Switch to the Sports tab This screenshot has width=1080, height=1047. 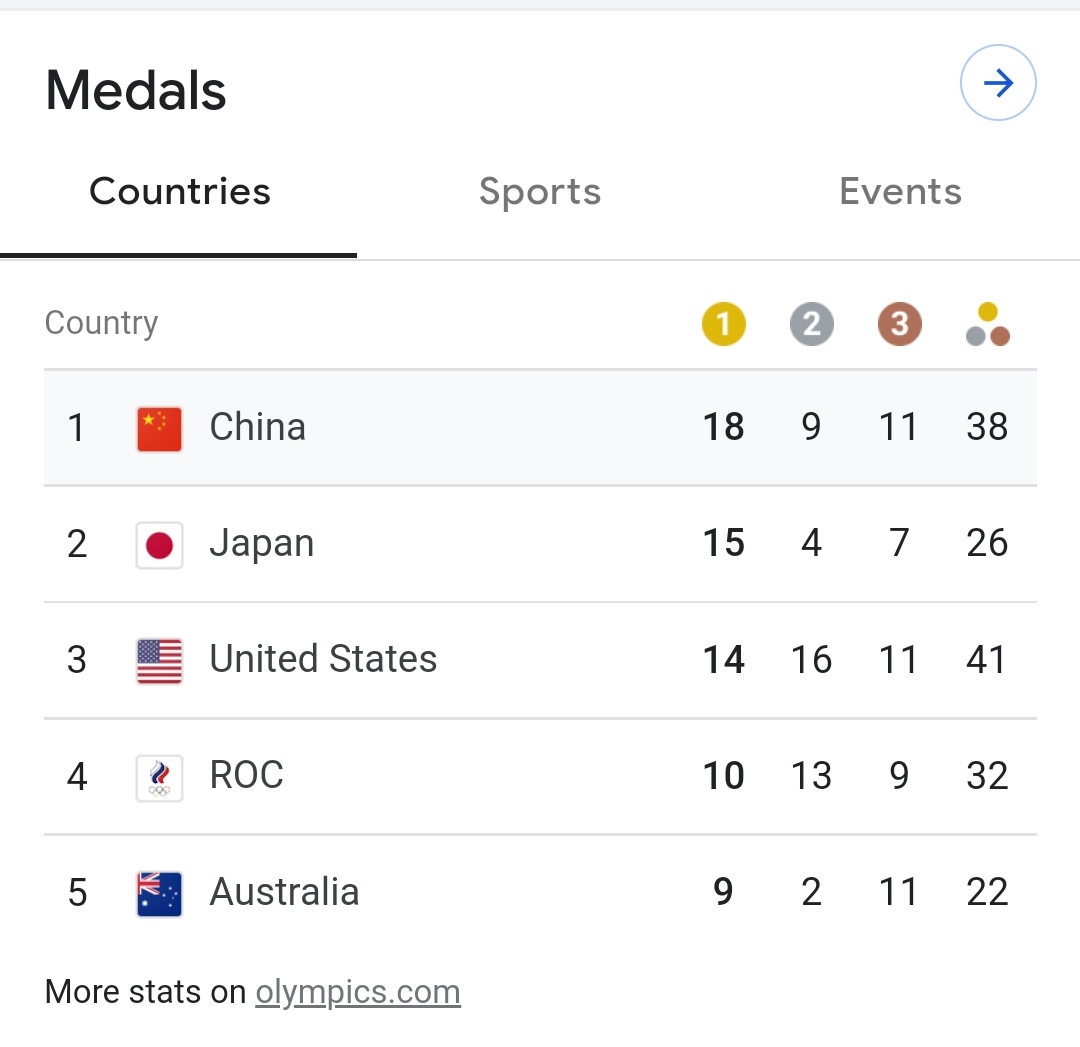pyautogui.click(x=540, y=192)
